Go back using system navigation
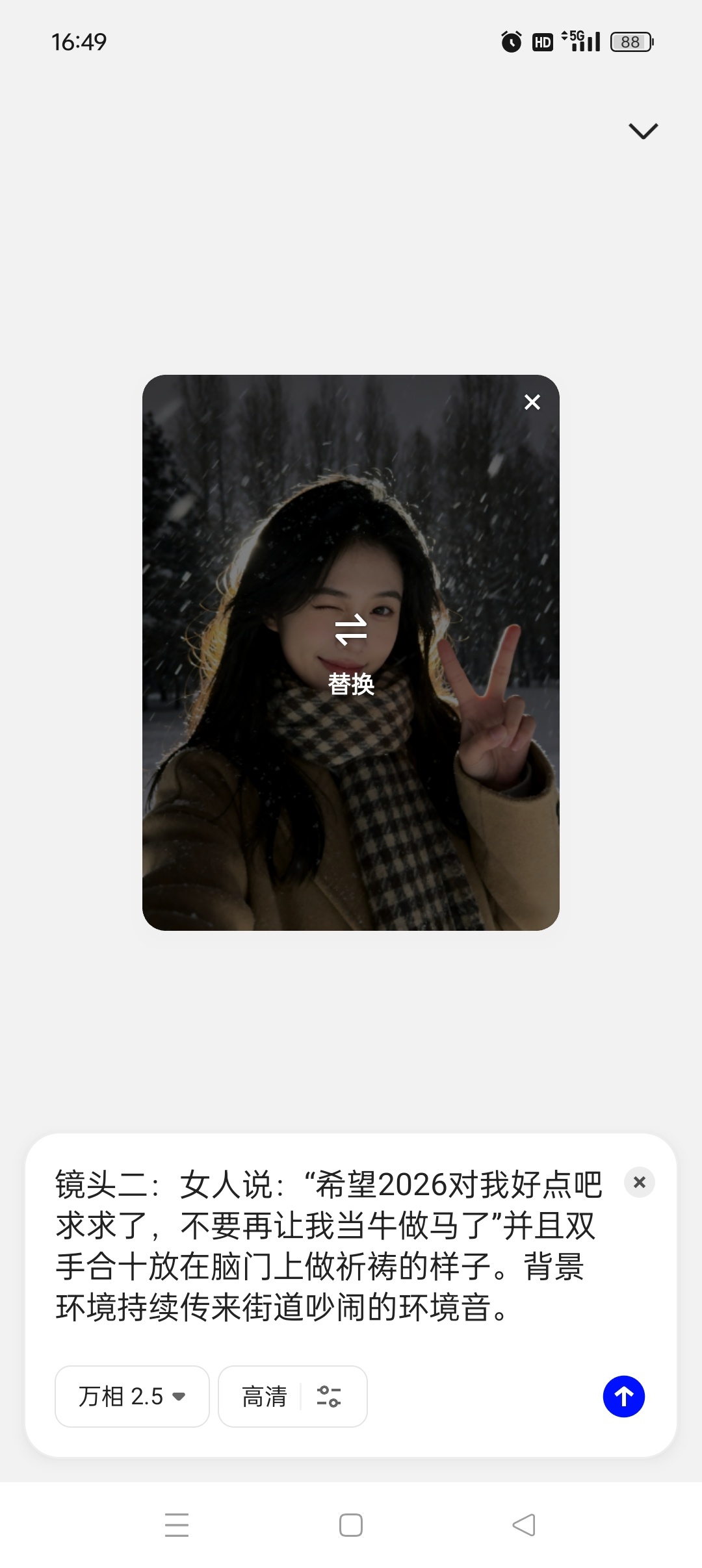Image resolution: width=702 pixels, height=1568 pixels. pos(524,1525)
